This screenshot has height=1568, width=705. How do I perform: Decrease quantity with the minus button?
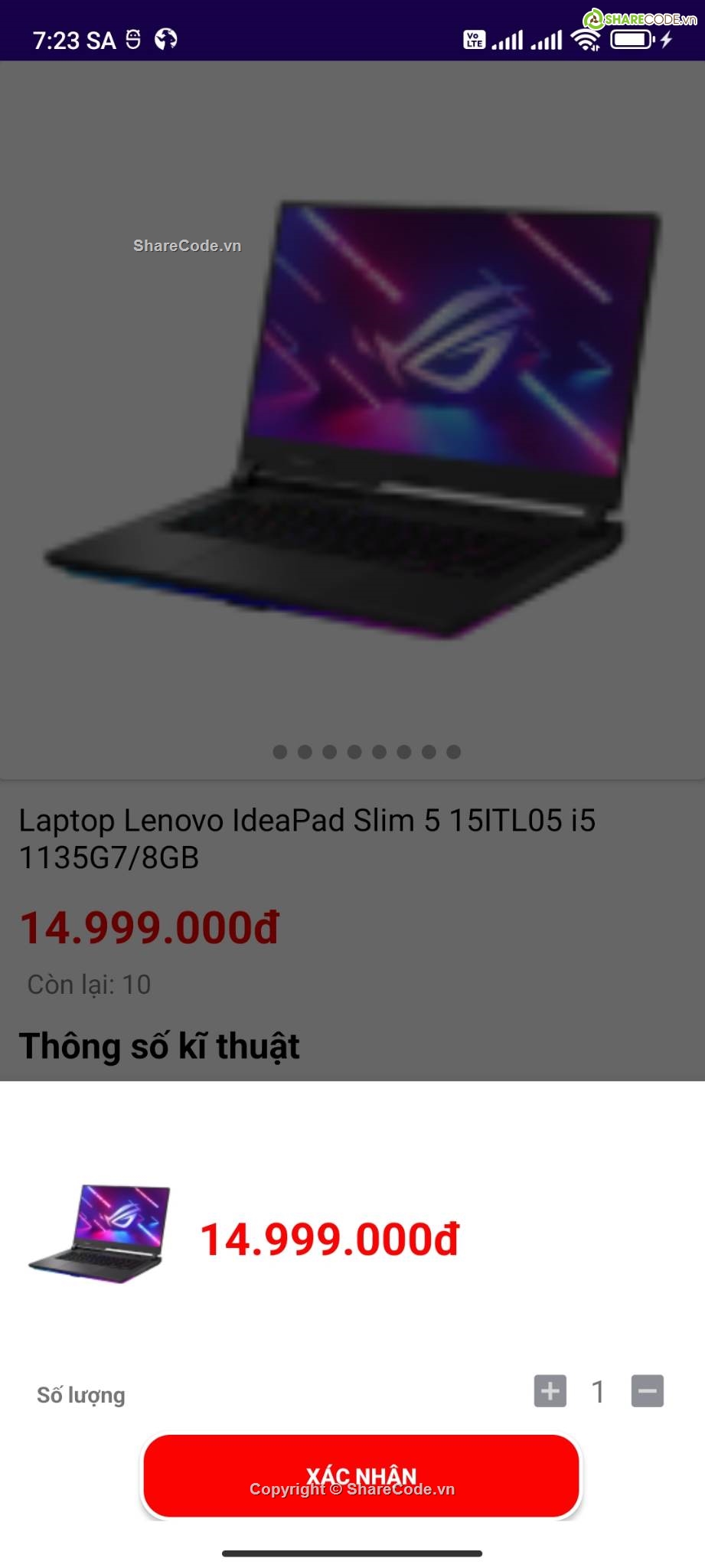pyautogui.click(x=647, y=1390)
